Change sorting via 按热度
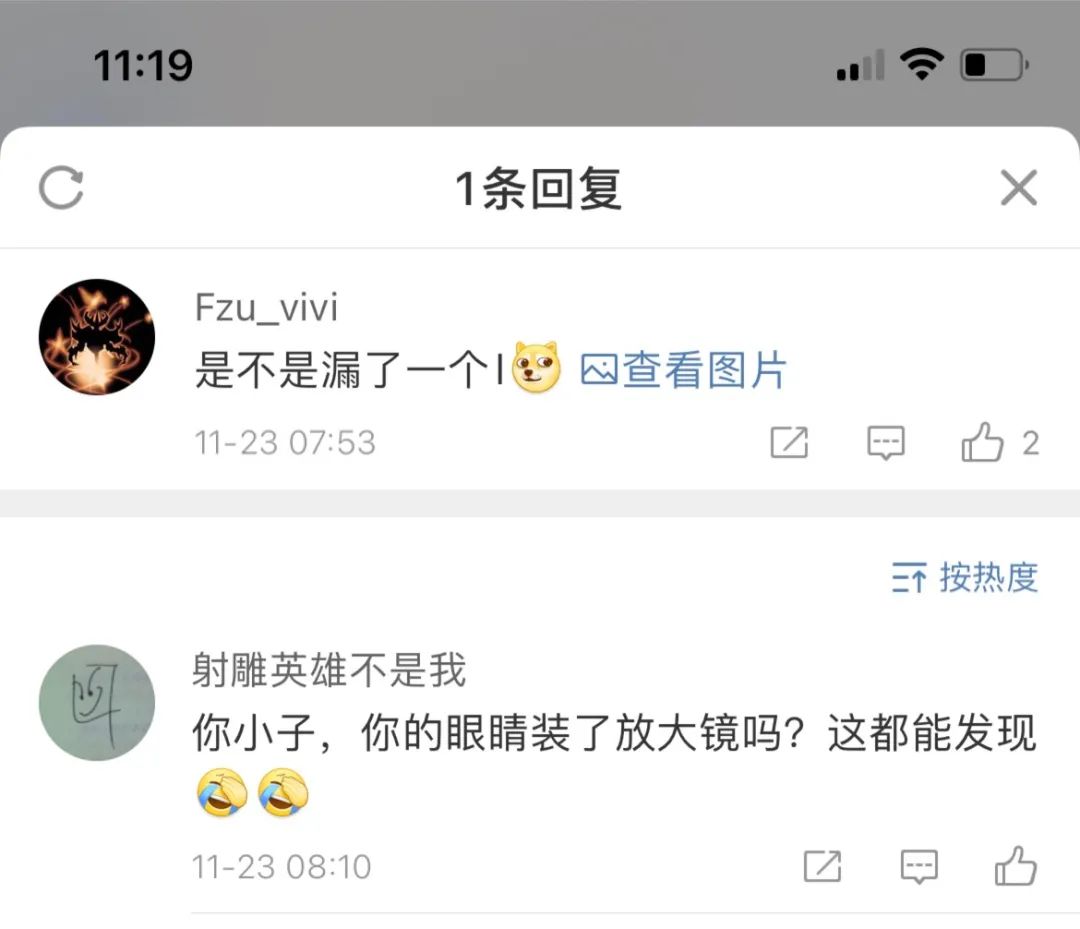The image size is (1080, 929). point(965,578)
